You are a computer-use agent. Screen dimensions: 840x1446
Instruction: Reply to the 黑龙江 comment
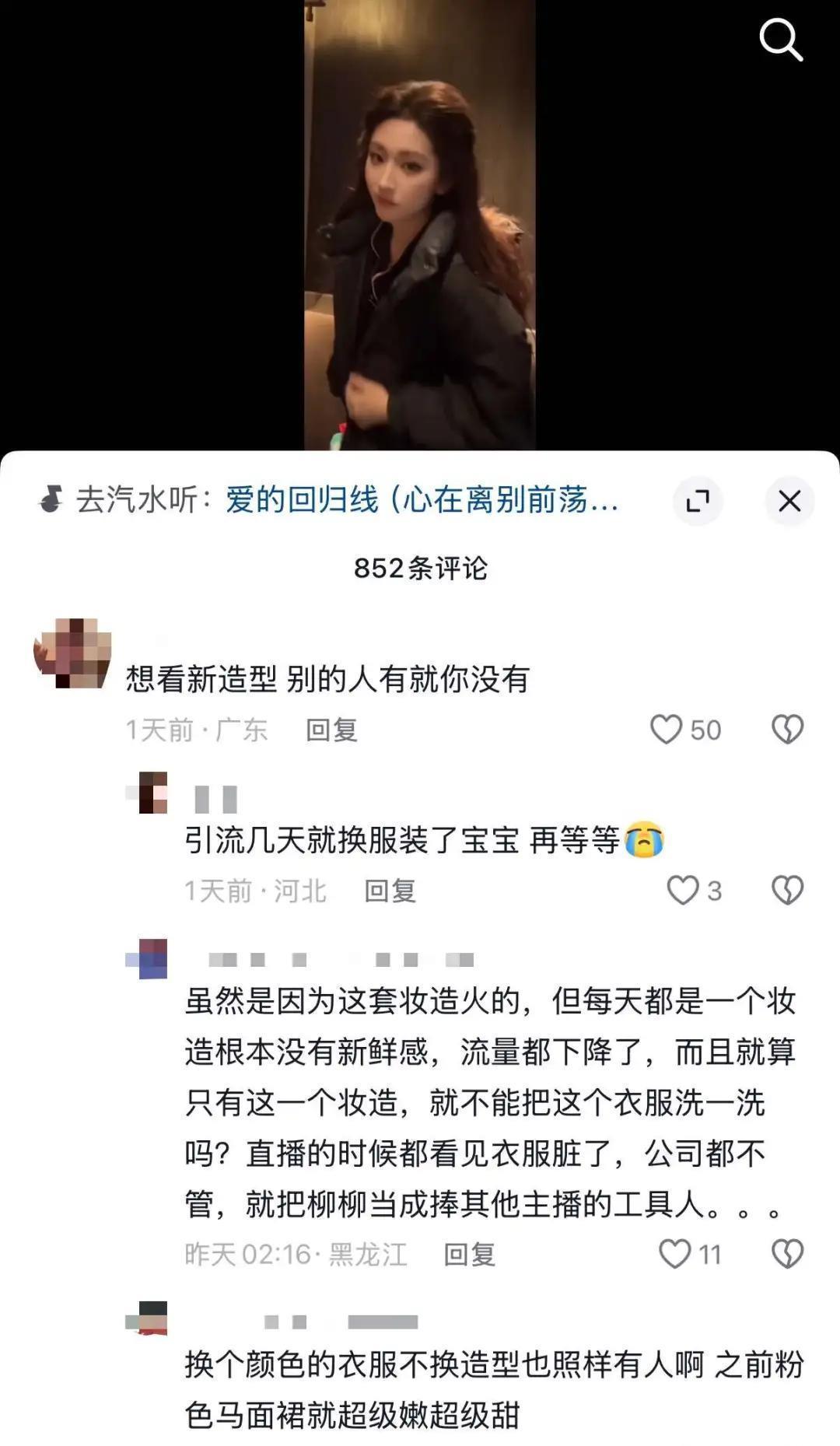click(x=469, y=1254)
